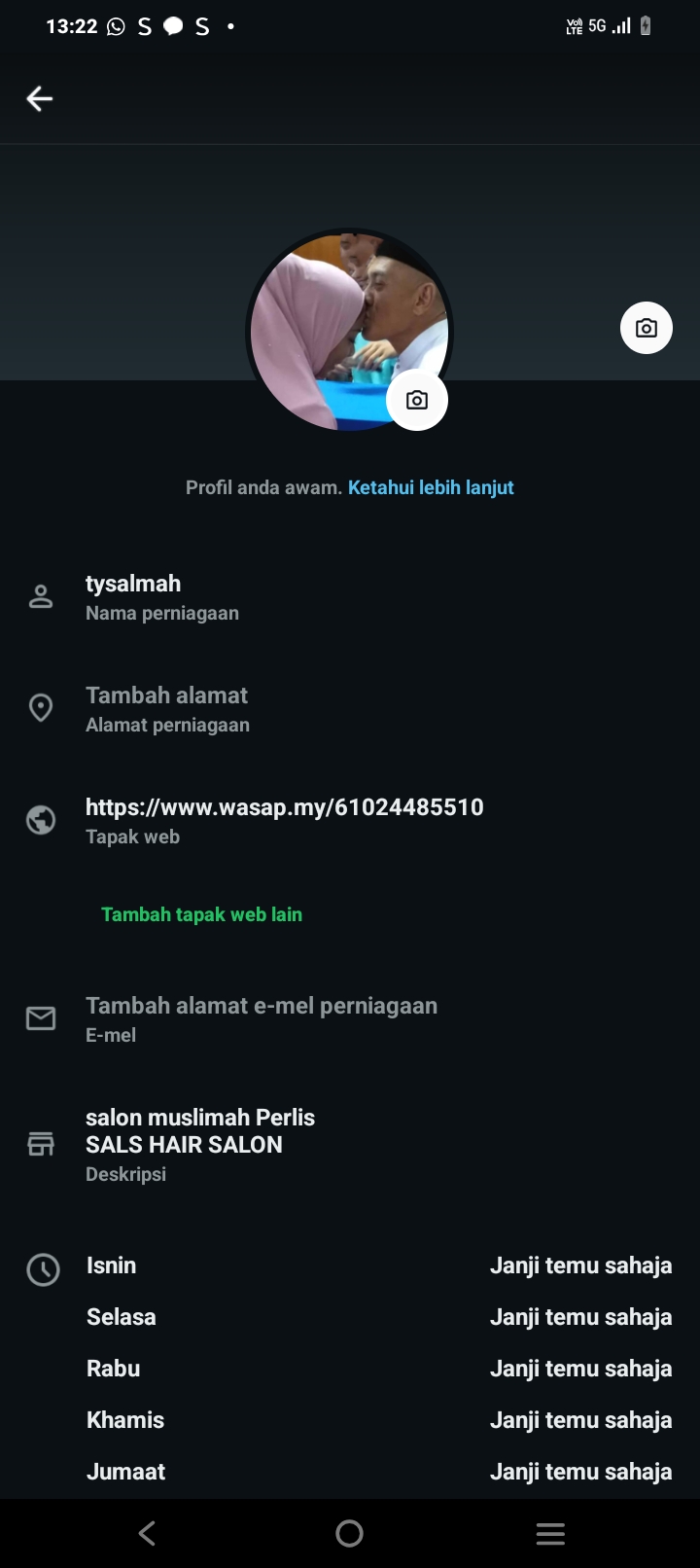Tap the system home button
Image resolution: width=700 pixels, height=1568 pixels.
(349, 1534)
